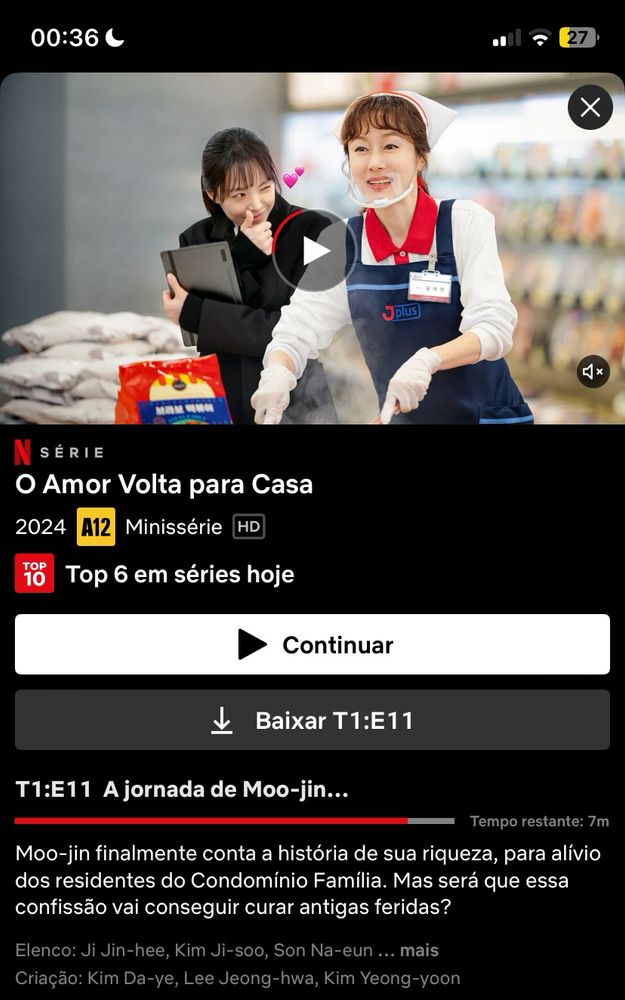Viewport: 625px width, 1000px height.
Task: Expand full cast with 'mais'
Action: click(419, 950)
